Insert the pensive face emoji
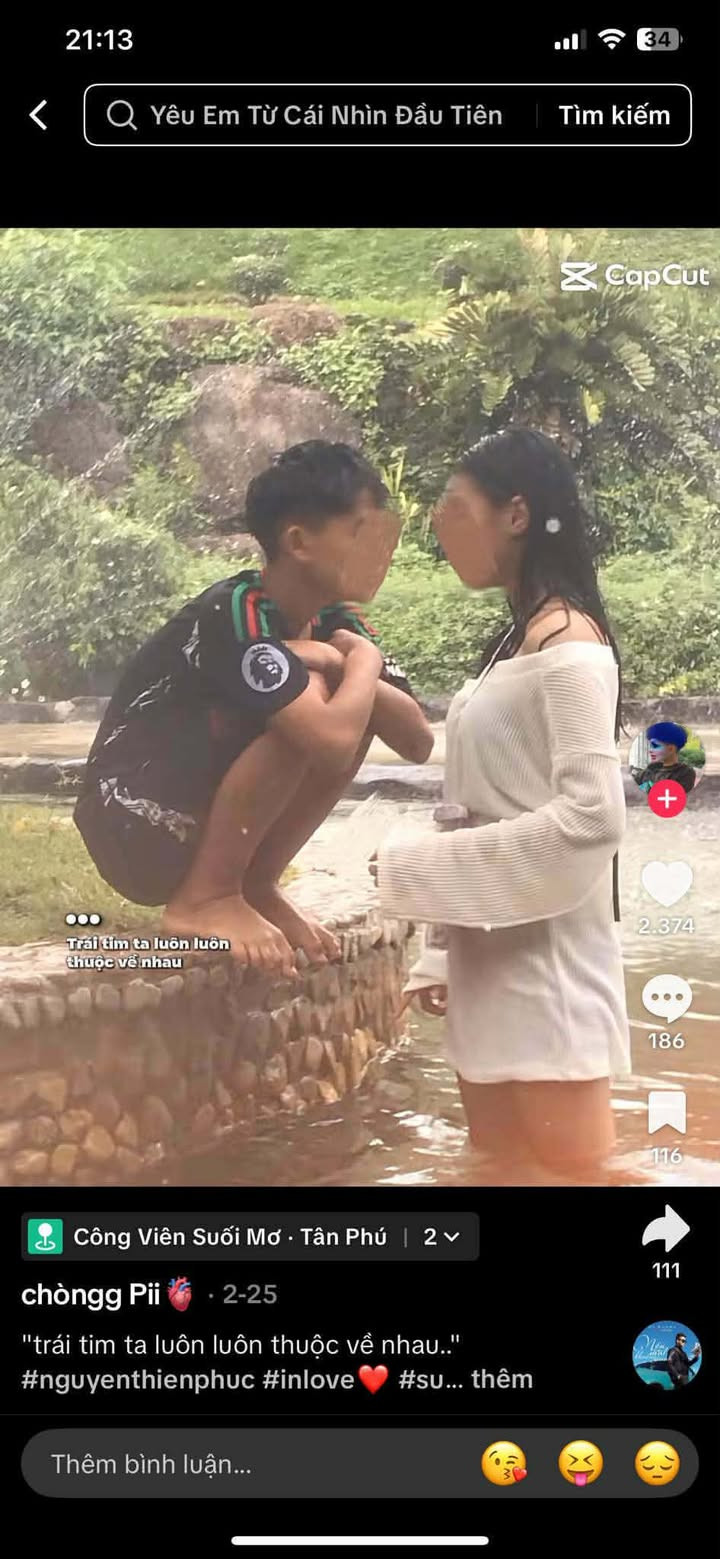720x1559 pixels. [657, 1464]
